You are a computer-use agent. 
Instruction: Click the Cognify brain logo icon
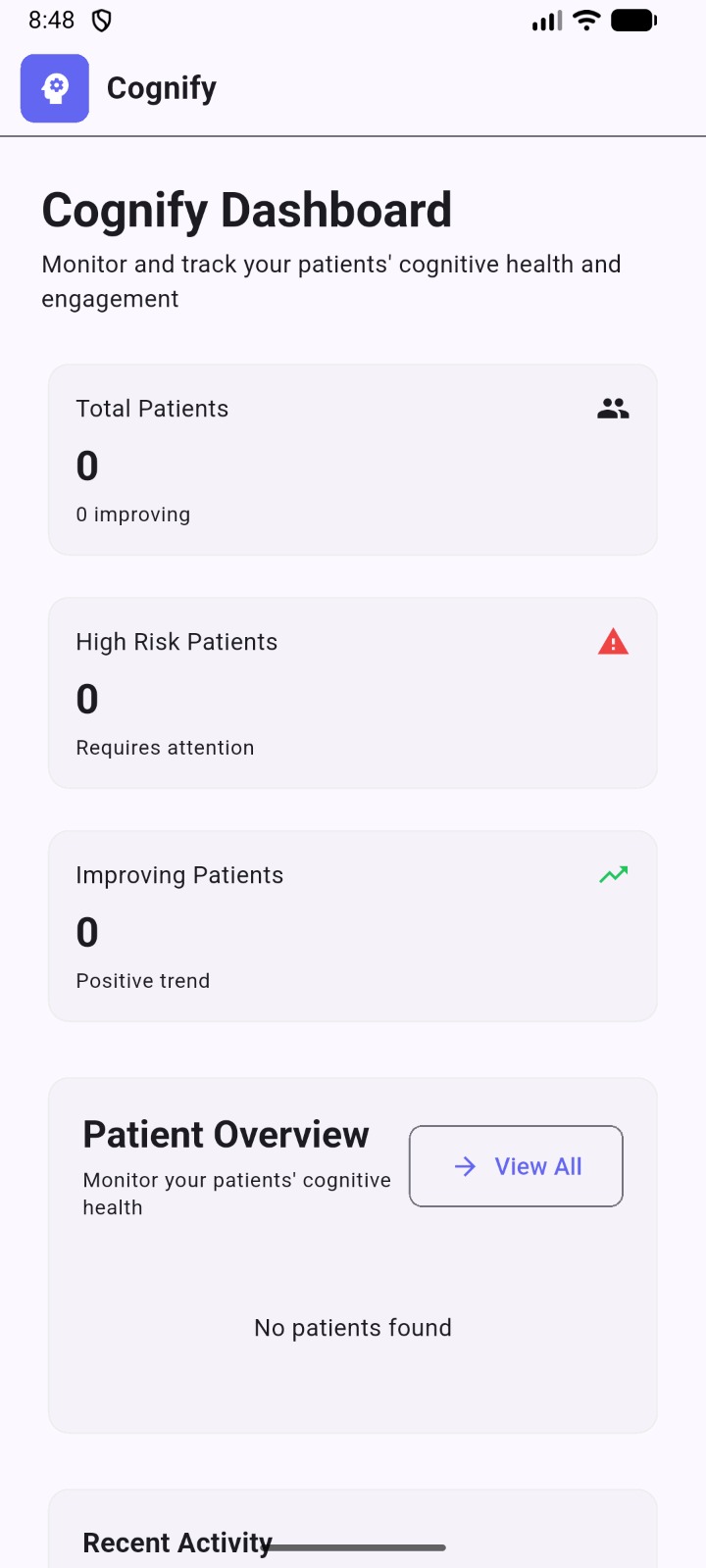click(54, 88)
